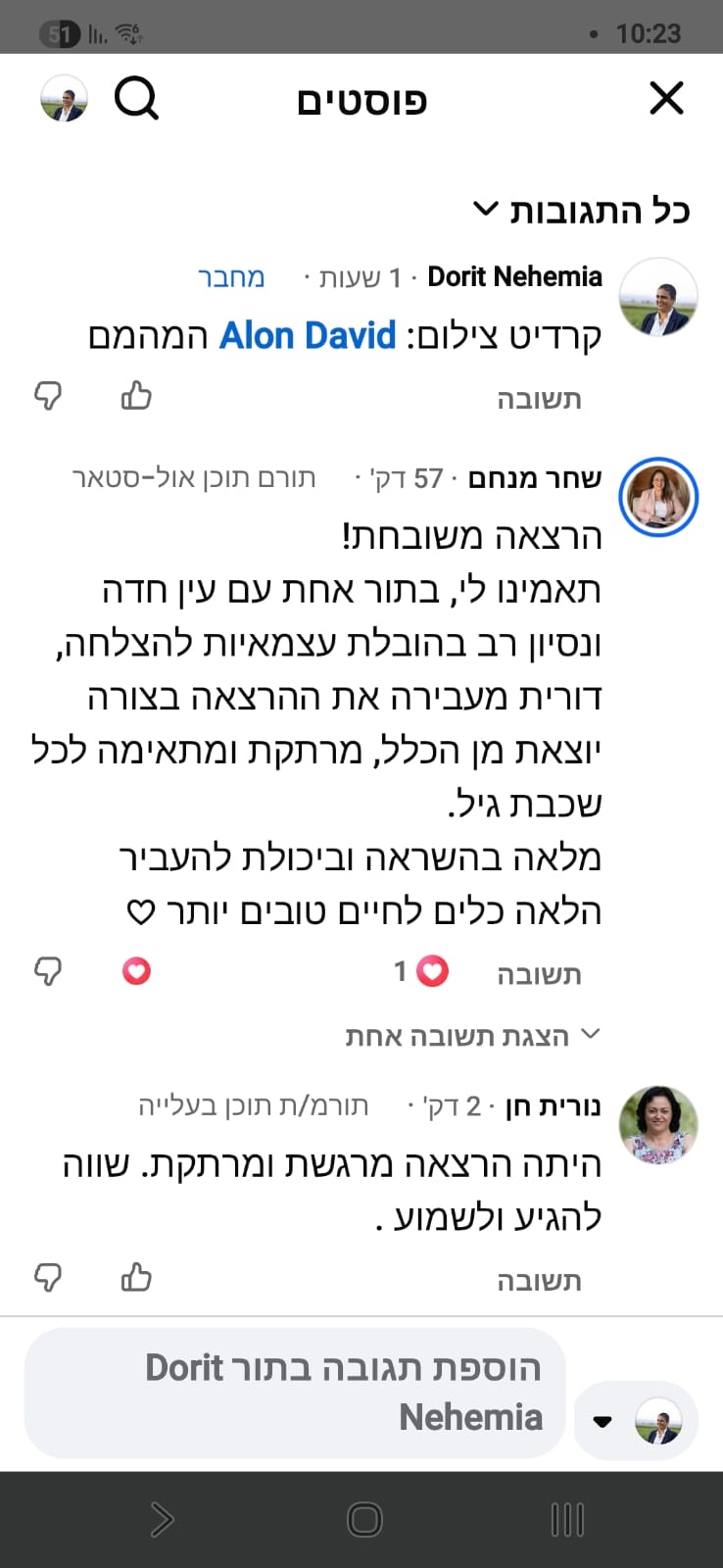
Task: Reply to שחר מנחם's comment
Action: (539, 974)
